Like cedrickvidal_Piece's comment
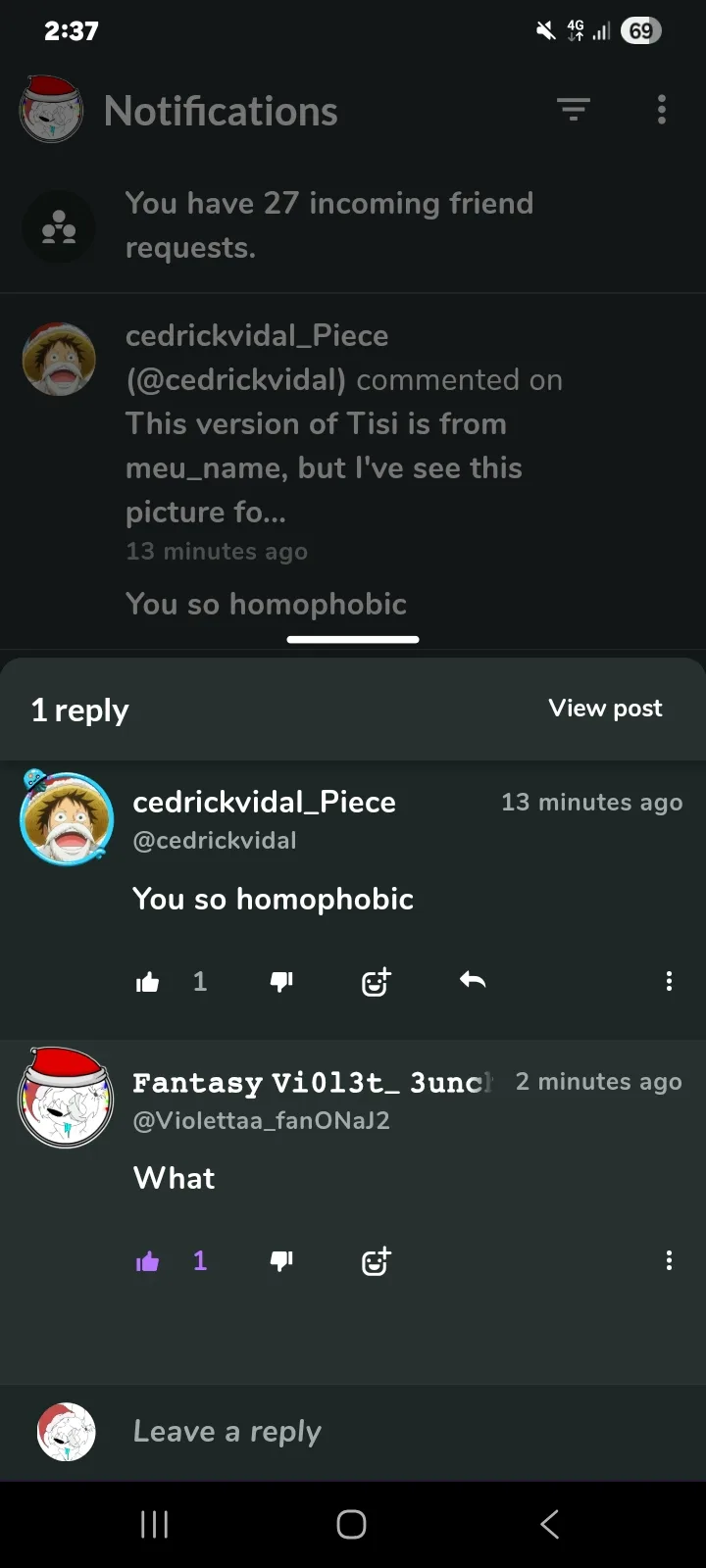Viewport: 706px width, 1568px height. [148, 982]
